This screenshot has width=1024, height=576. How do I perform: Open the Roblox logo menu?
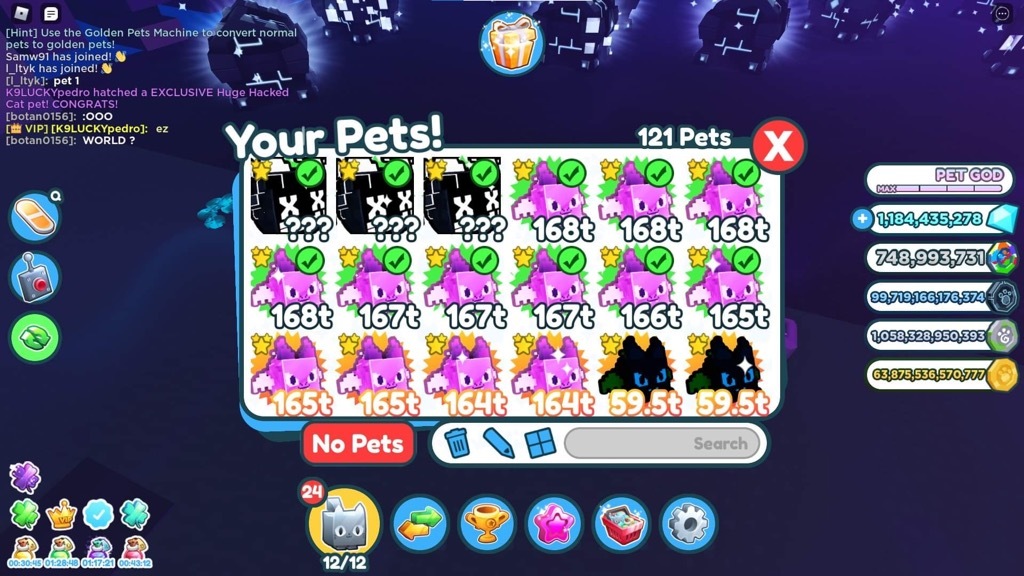point(20,14)
